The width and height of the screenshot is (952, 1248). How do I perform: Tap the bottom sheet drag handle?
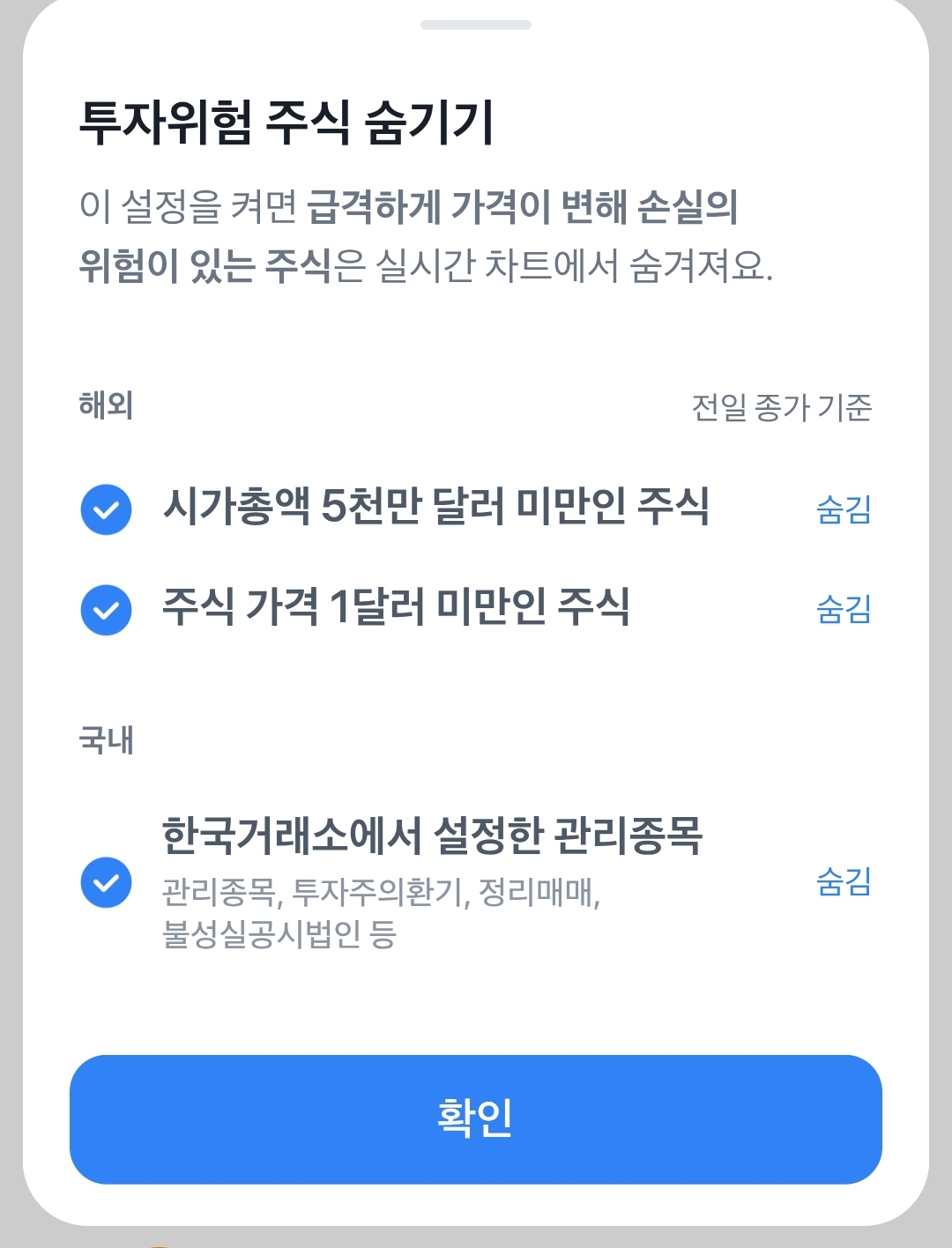click(475, 25)
